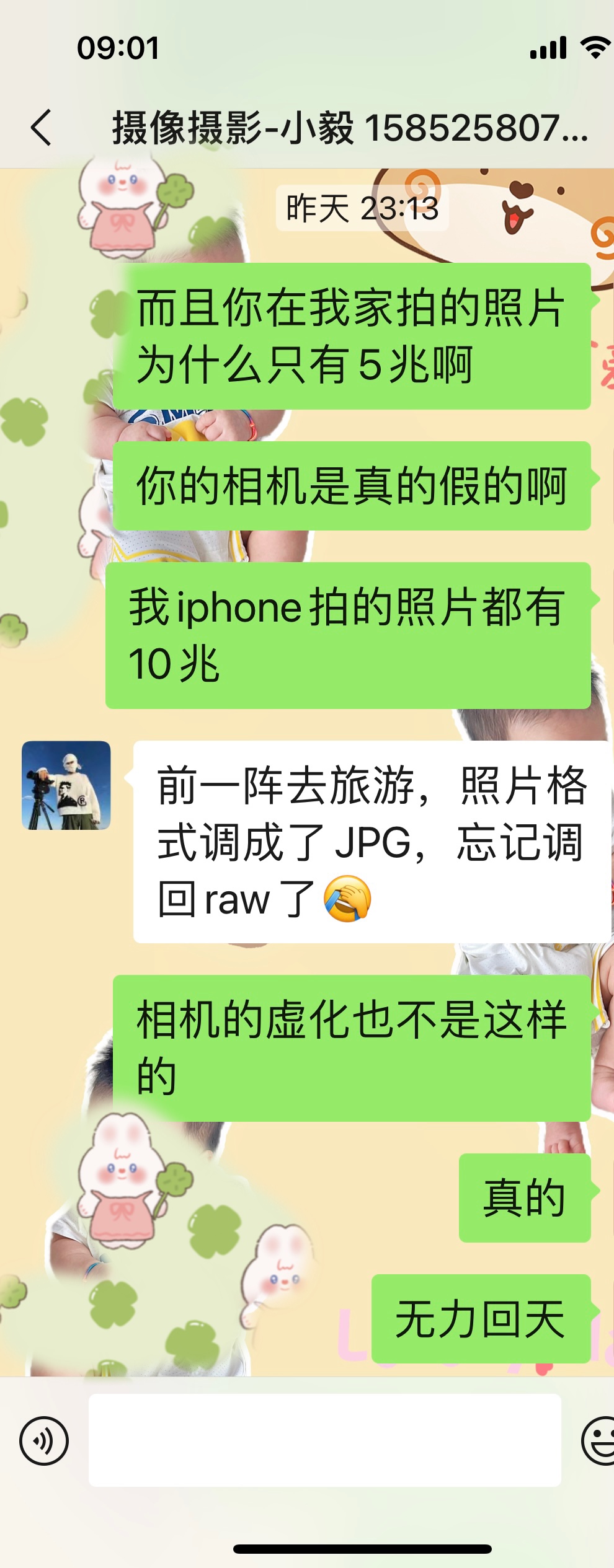Focus the message text field
Image resolution: width=614 pixels, height=1568 pixels.
[324, 1440]
